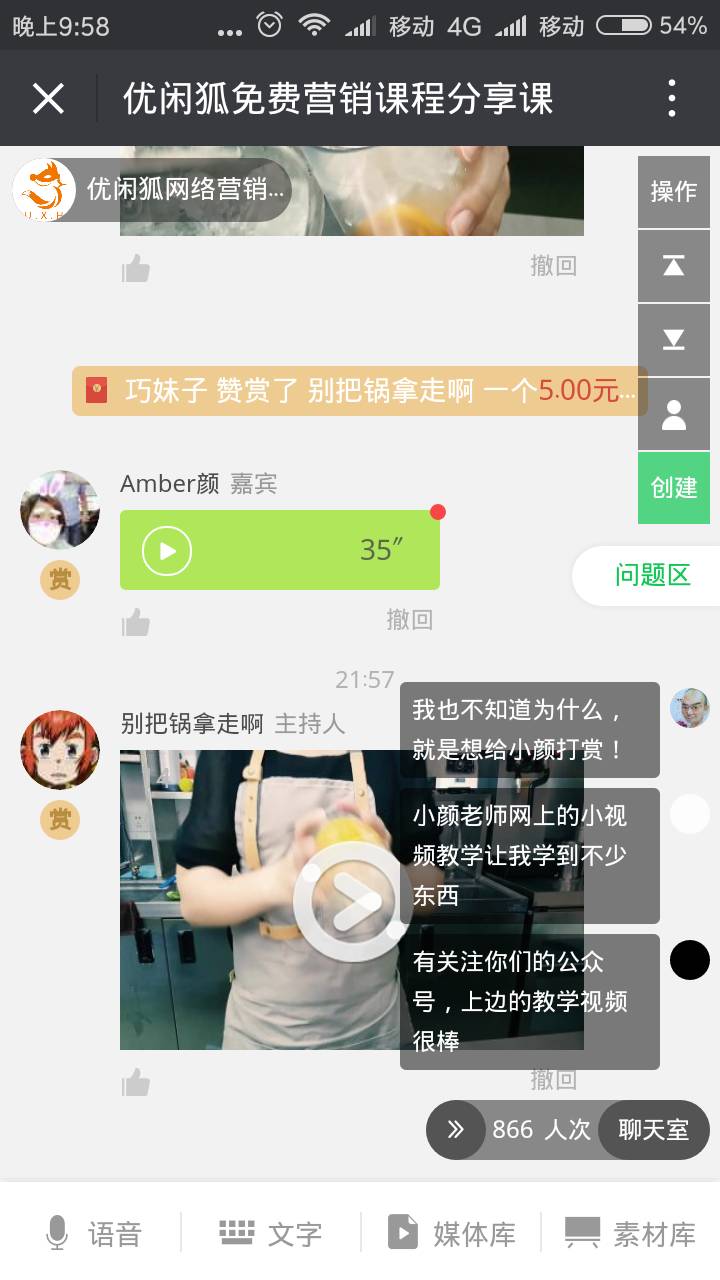Viewport: 720px width, 1280px height.
Task: Reward 别把锅拿走啊 with the 赏 badge
Action: [60, 820]
